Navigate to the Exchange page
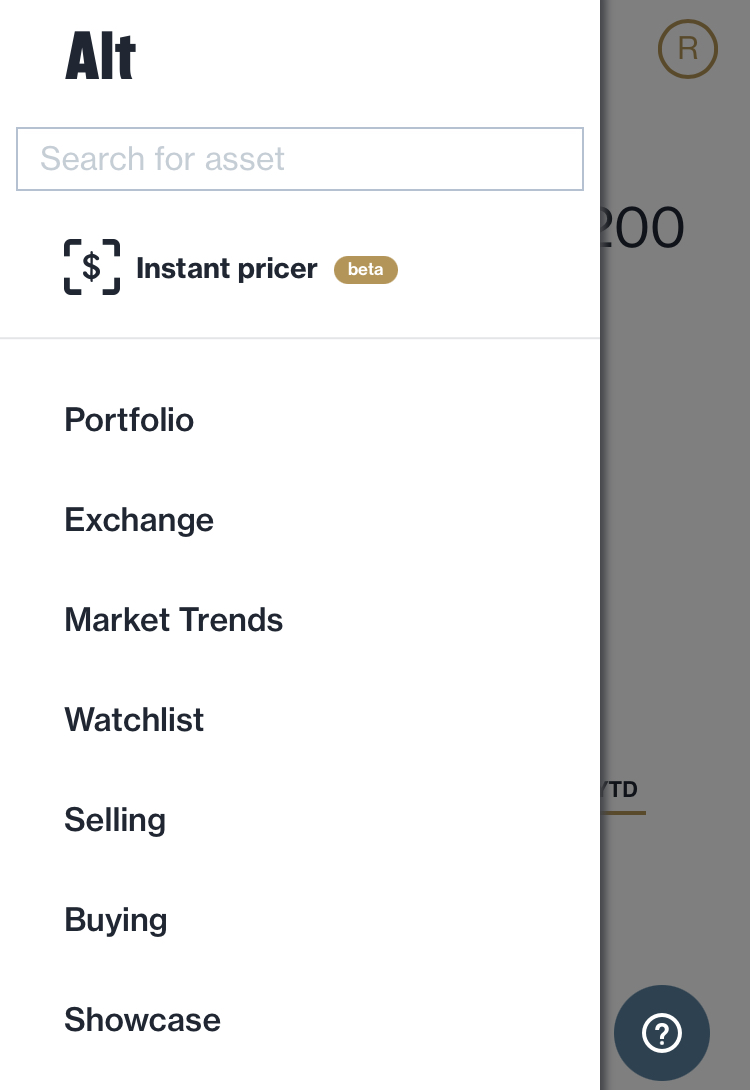The height and width of the screenshot is (1090, 750). [138, 520]
